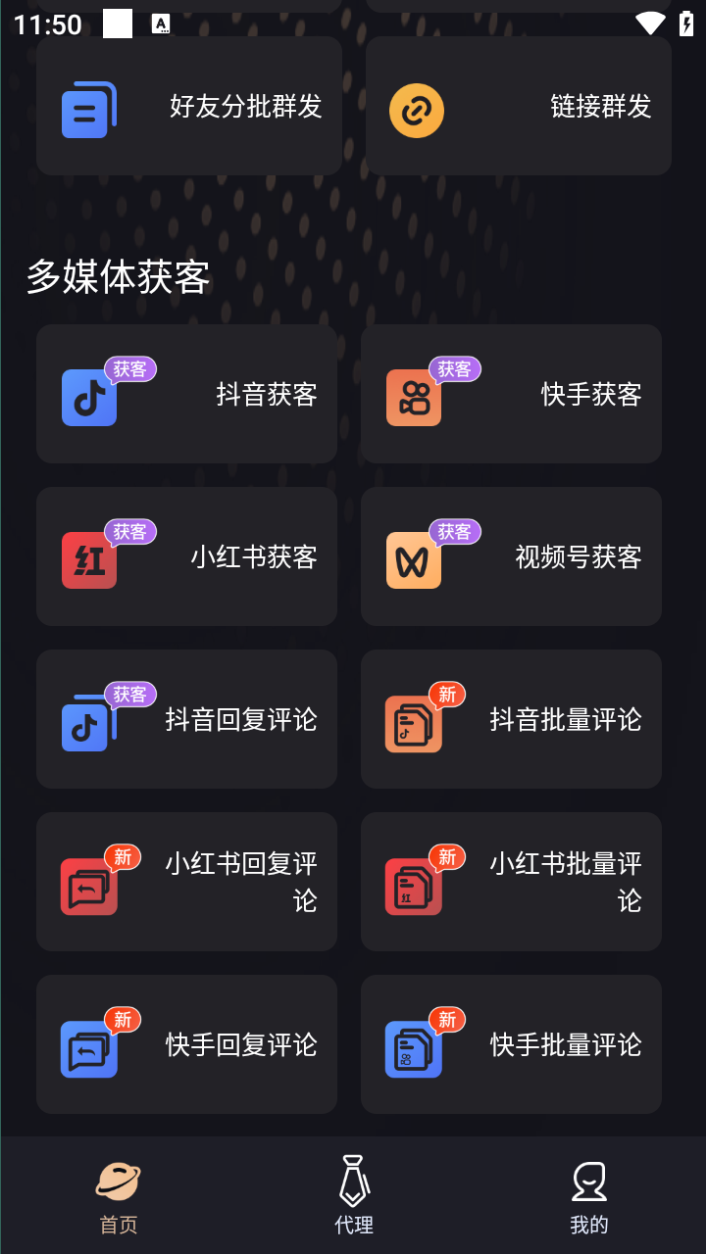Open 快手回复评论 tool
The width and height of the screenshot is (706, 1254).
[x=187, y=1045]
